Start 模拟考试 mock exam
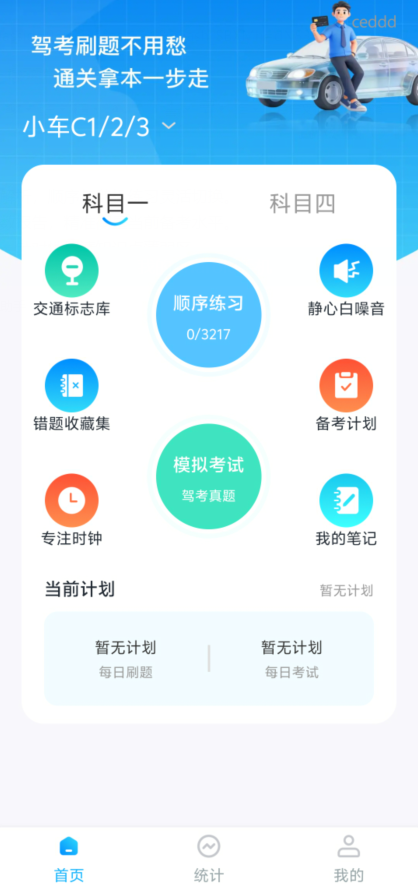This screenshot has height=884, width=418. point(209,476)
